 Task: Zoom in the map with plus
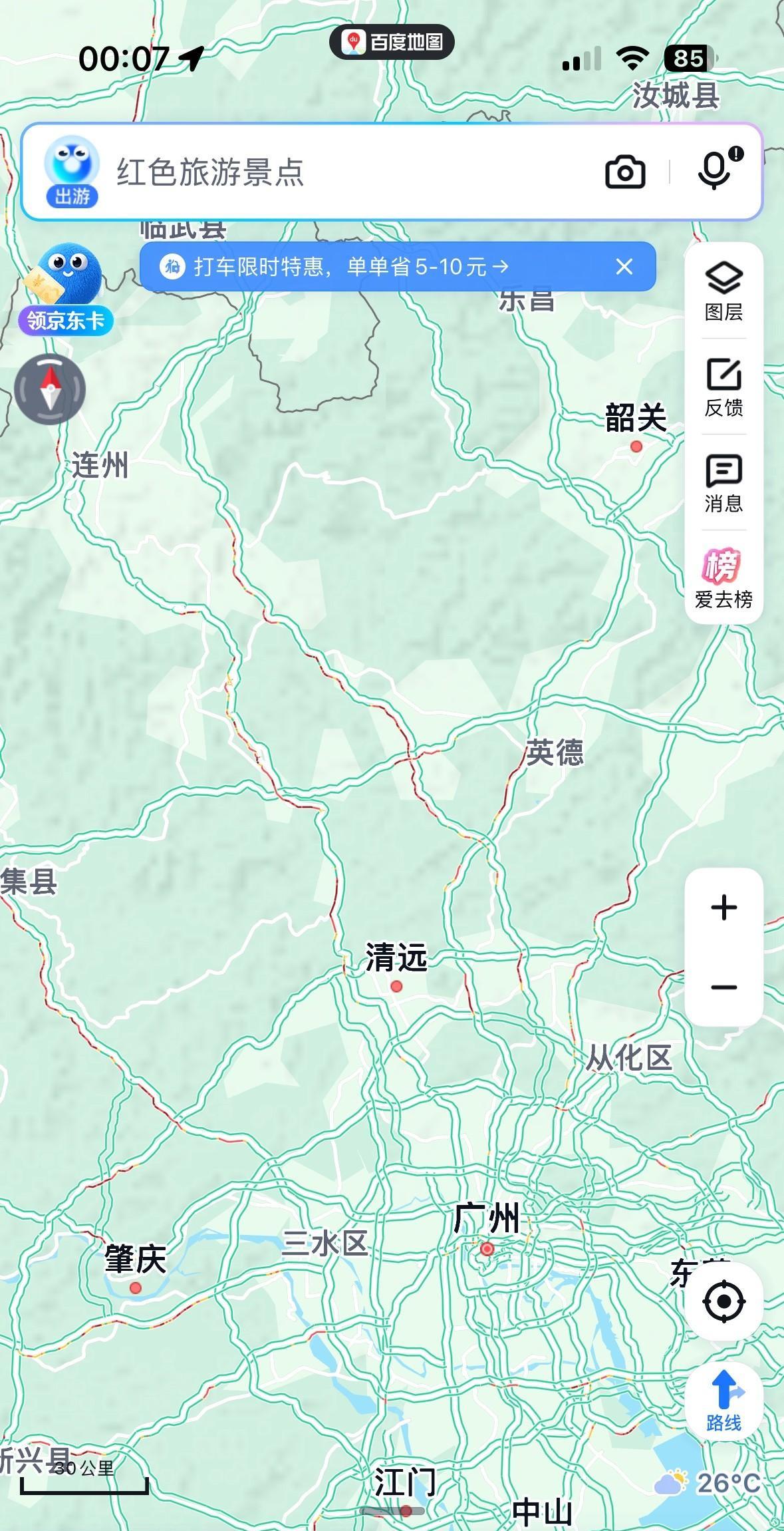[723, 908]
